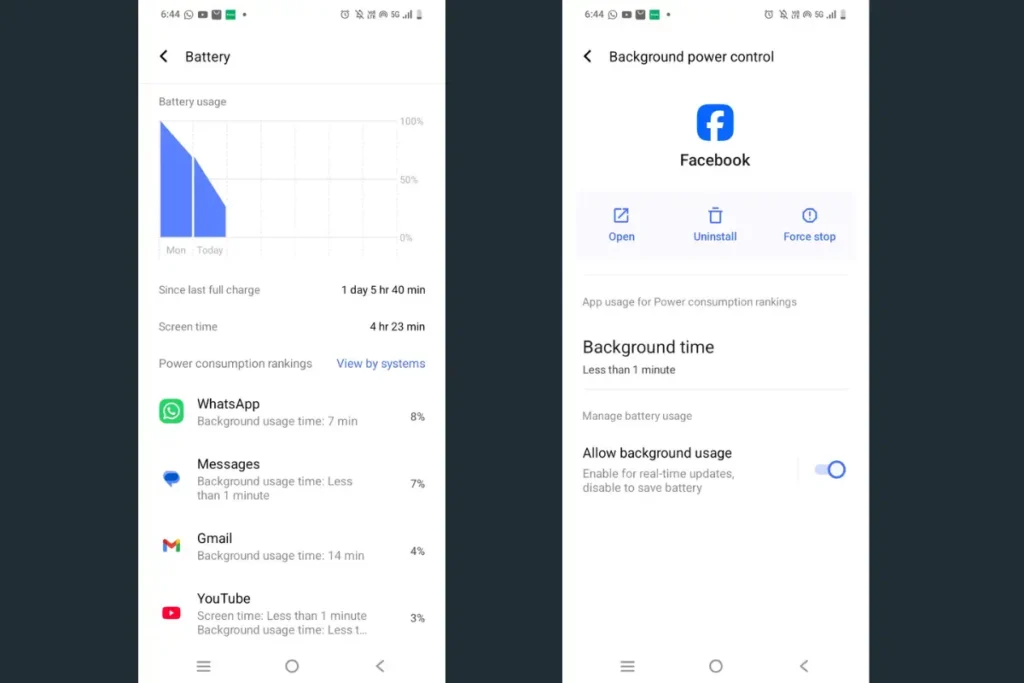Go back from Background power control
1024x683 pixels.
pos(588,57)
